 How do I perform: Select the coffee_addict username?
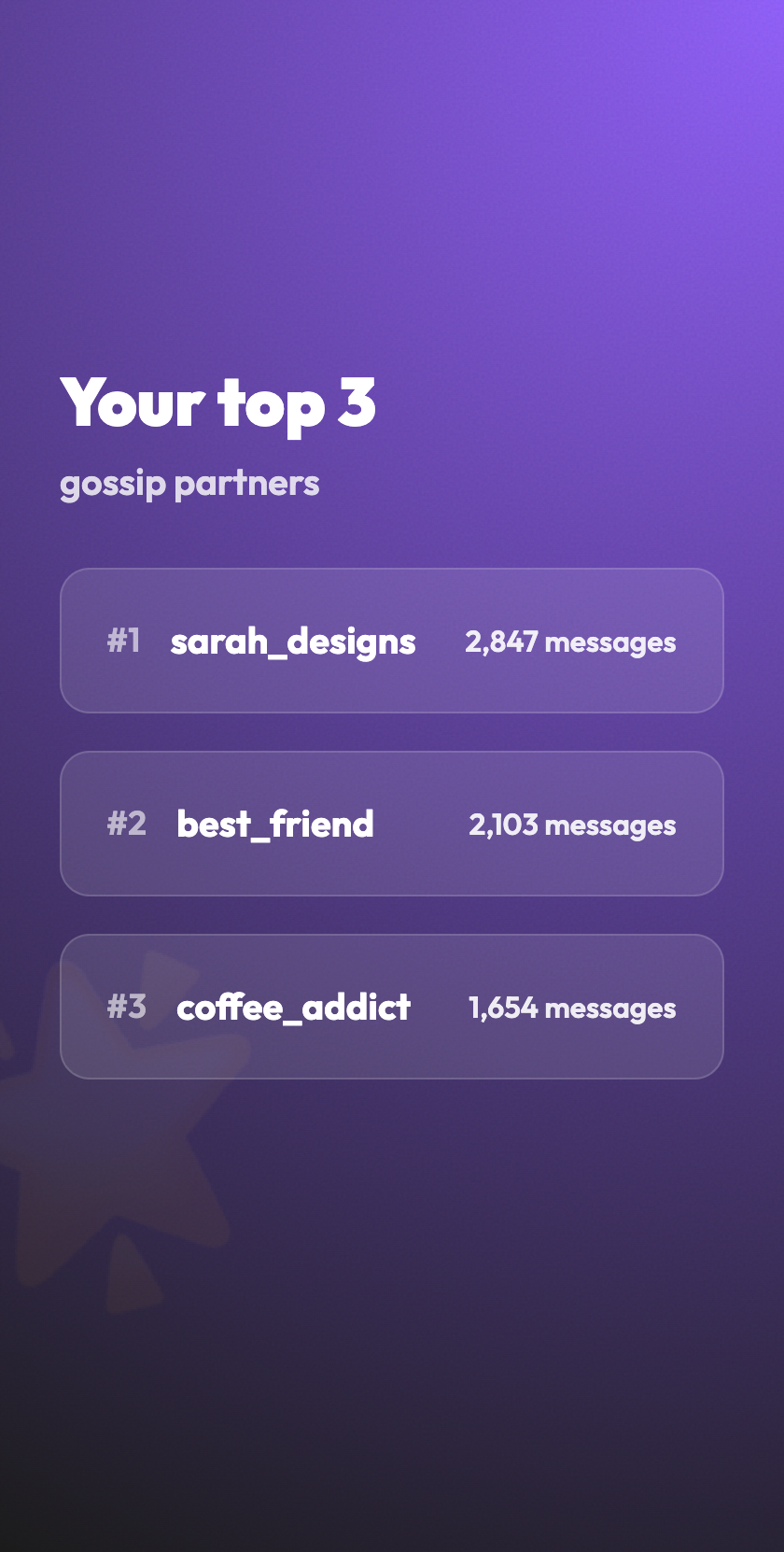click(294, 1008)
